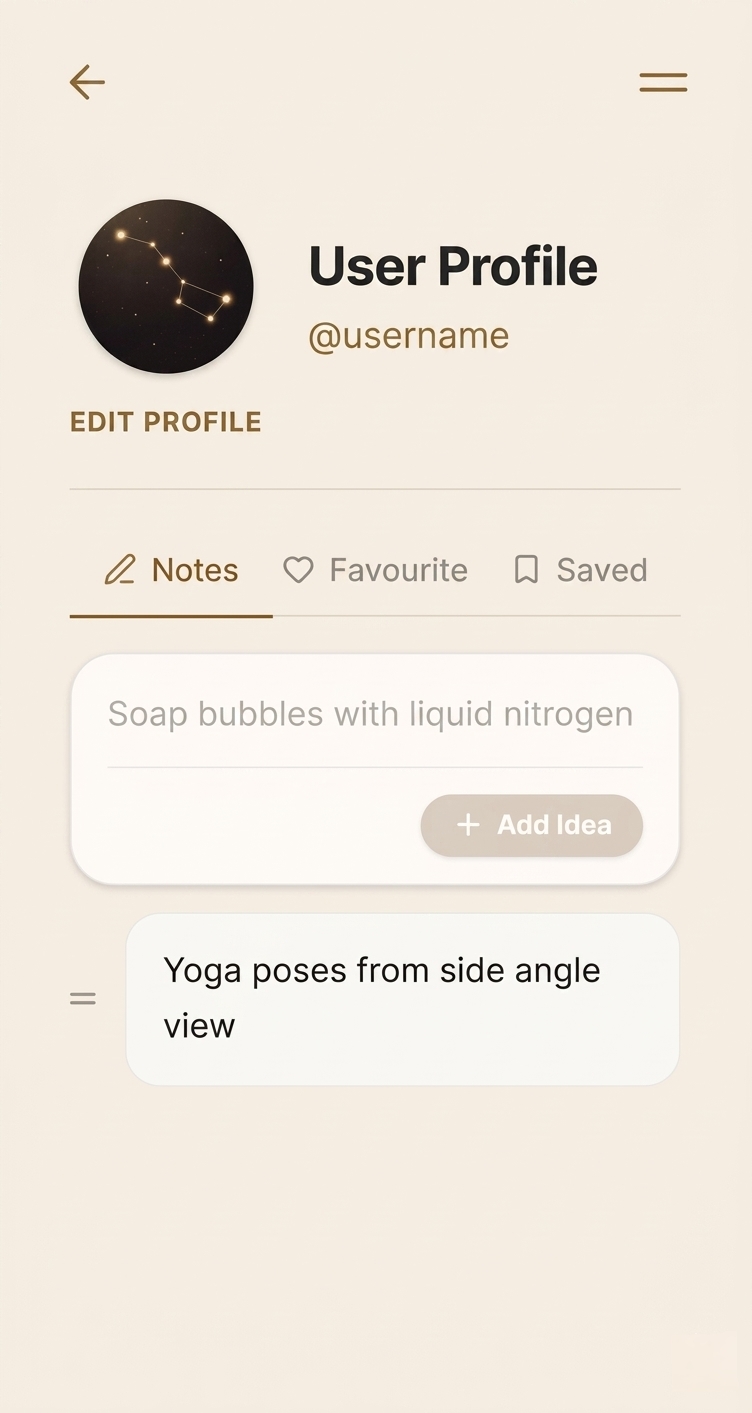Tap the Add Idea button
The height and width of the screenshot is (1413, 752).
(x=532, y=825)
